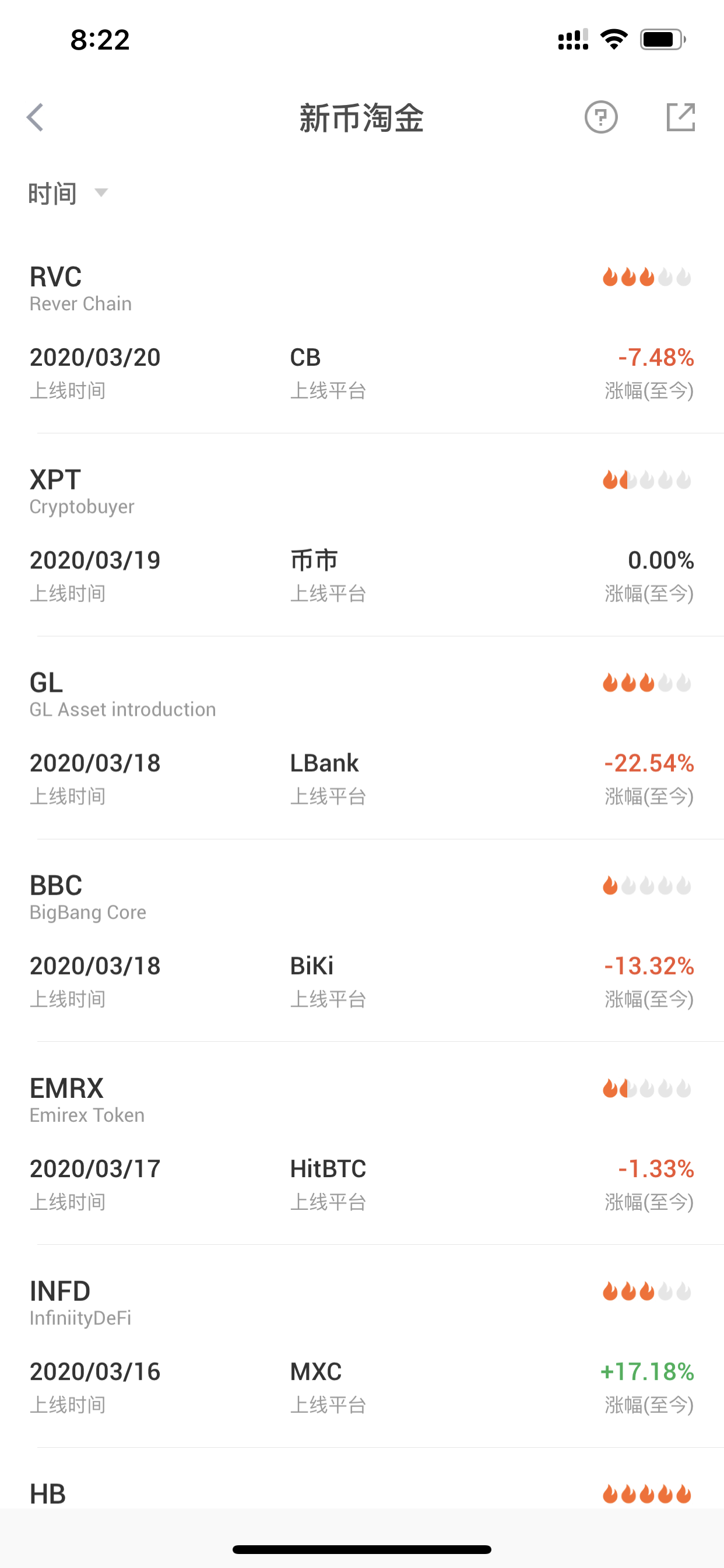Select the BBC BigBang Core row
724x1568 pixels.
(x=362, y=940)
